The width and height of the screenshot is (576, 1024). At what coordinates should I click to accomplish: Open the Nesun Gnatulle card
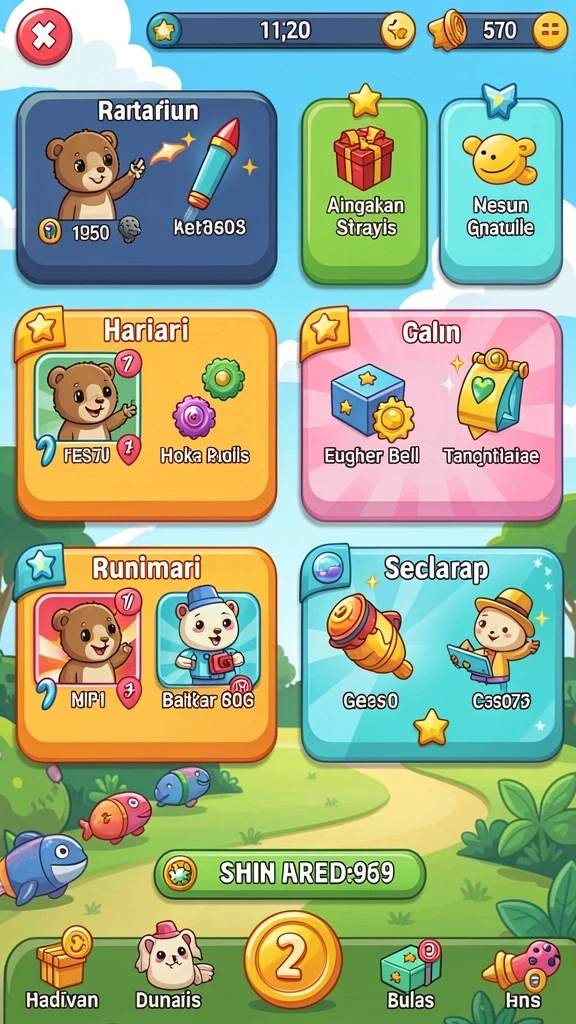[x=501, y=191]
